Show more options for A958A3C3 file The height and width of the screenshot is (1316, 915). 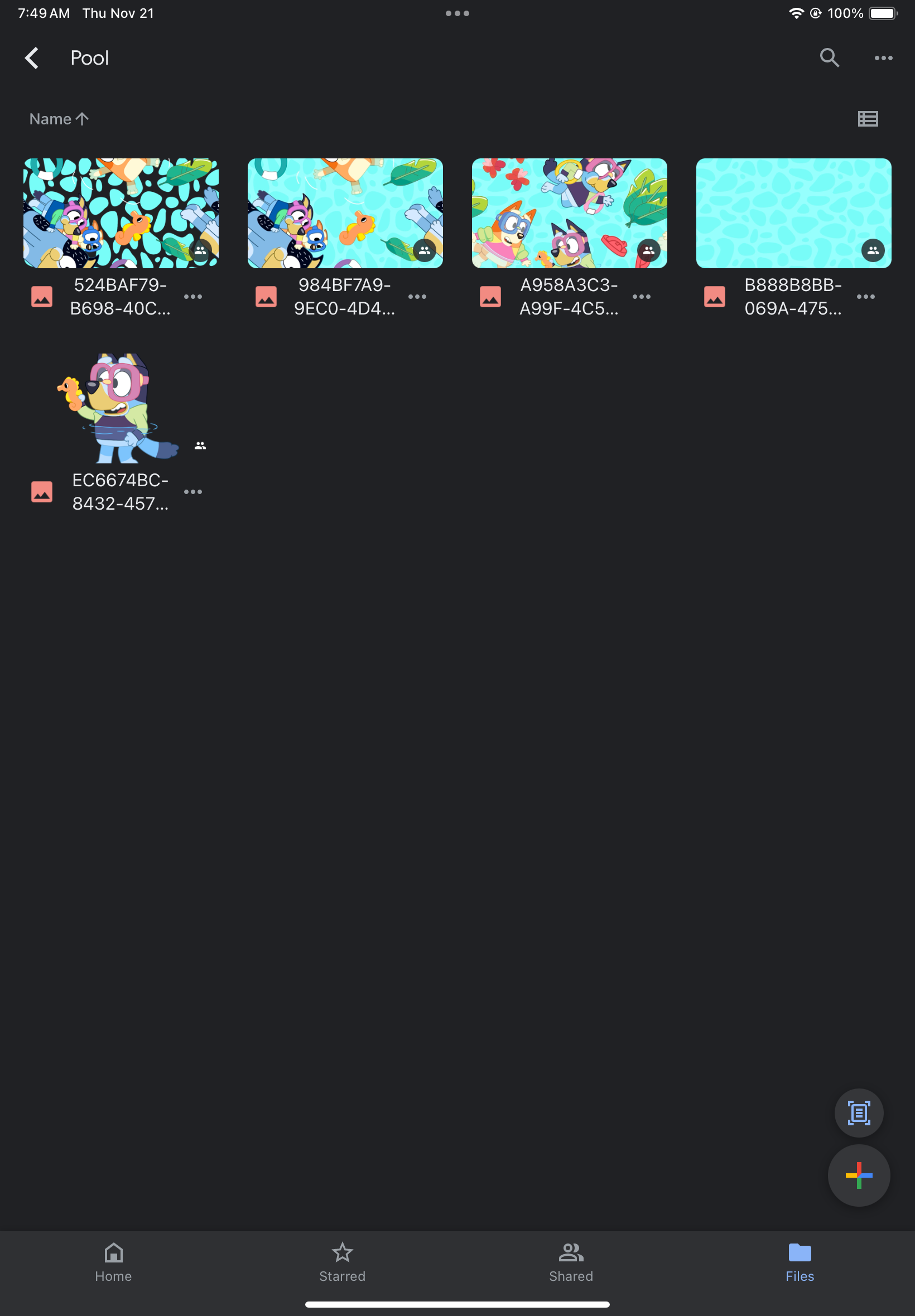(x=641, y=297)
